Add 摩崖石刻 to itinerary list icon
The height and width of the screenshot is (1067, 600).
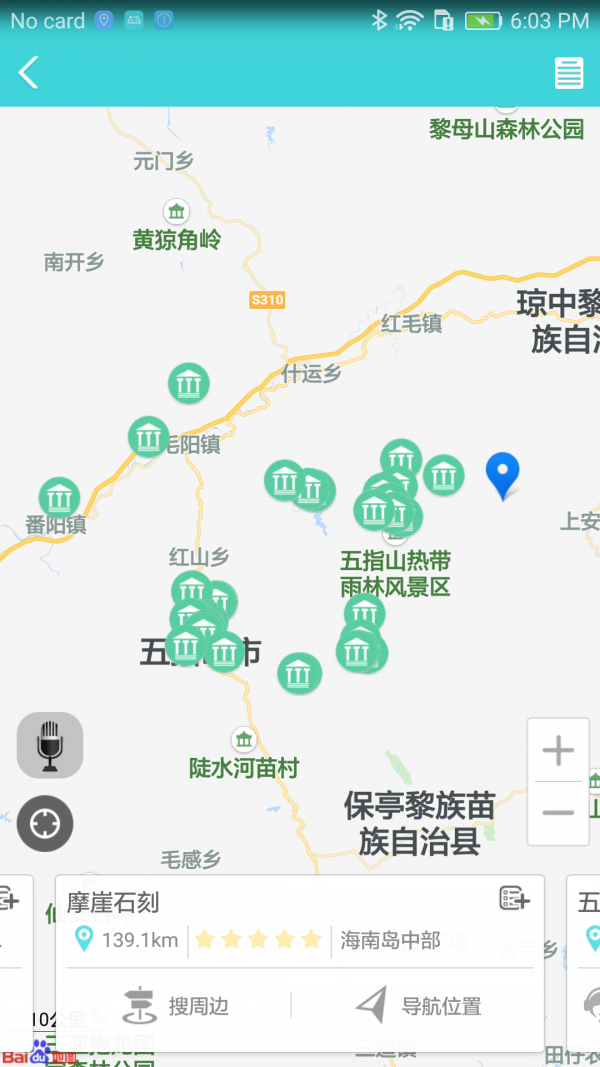pyautogui.click(x=513, y=899)
